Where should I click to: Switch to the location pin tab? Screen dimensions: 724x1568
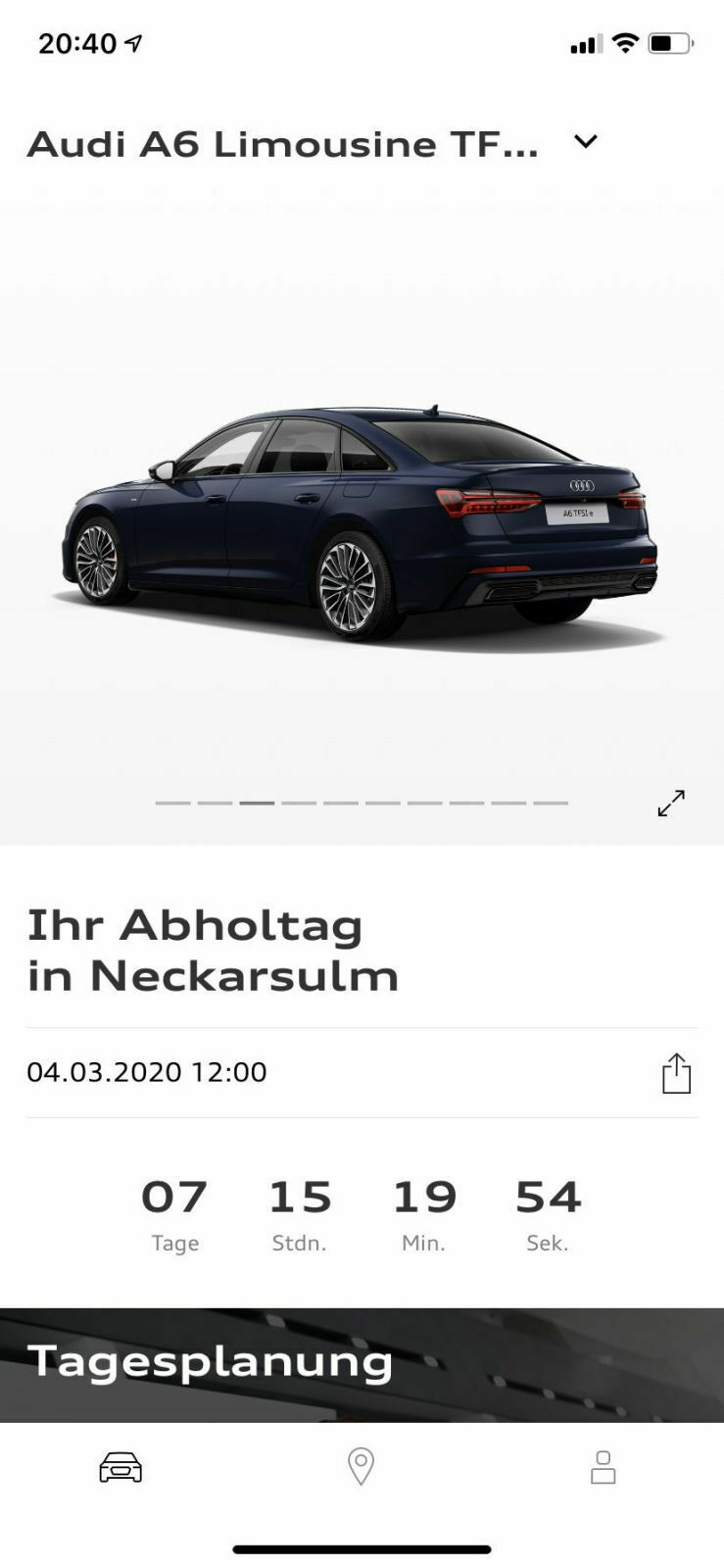(x=361, y=1467)
